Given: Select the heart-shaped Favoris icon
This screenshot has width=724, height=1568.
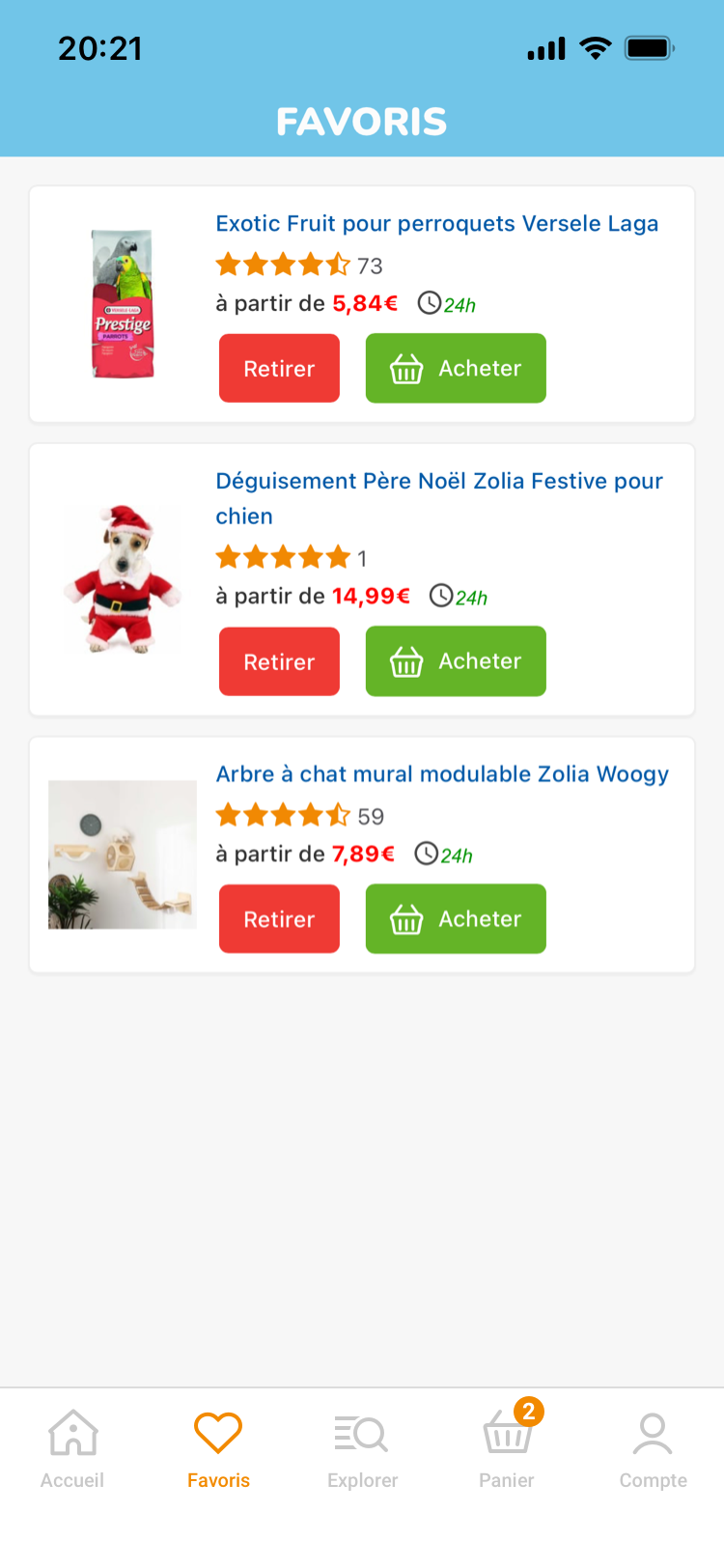Looking at the screenshot, I should tap(217, 1436).
